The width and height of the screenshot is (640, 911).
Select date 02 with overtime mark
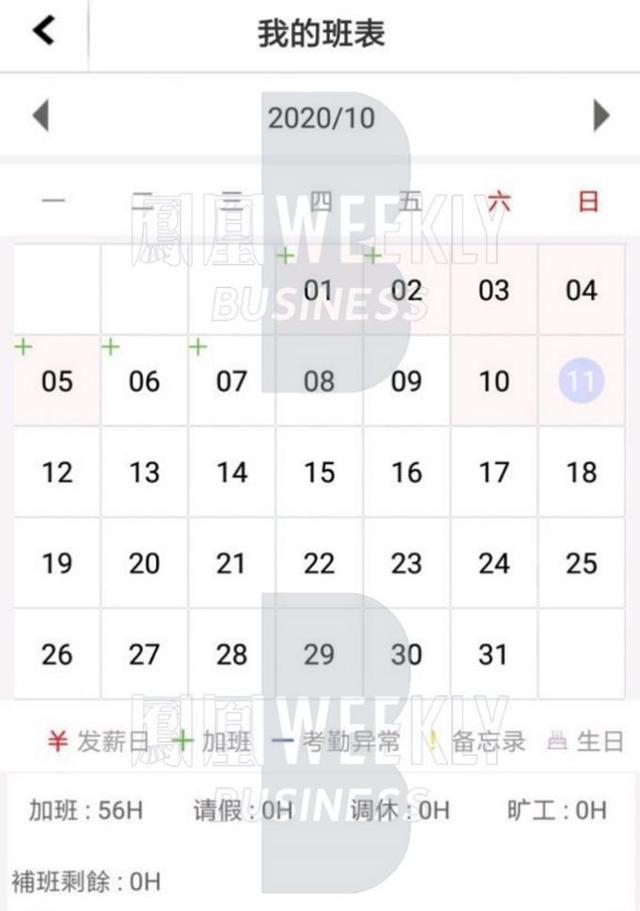point(406,289)
